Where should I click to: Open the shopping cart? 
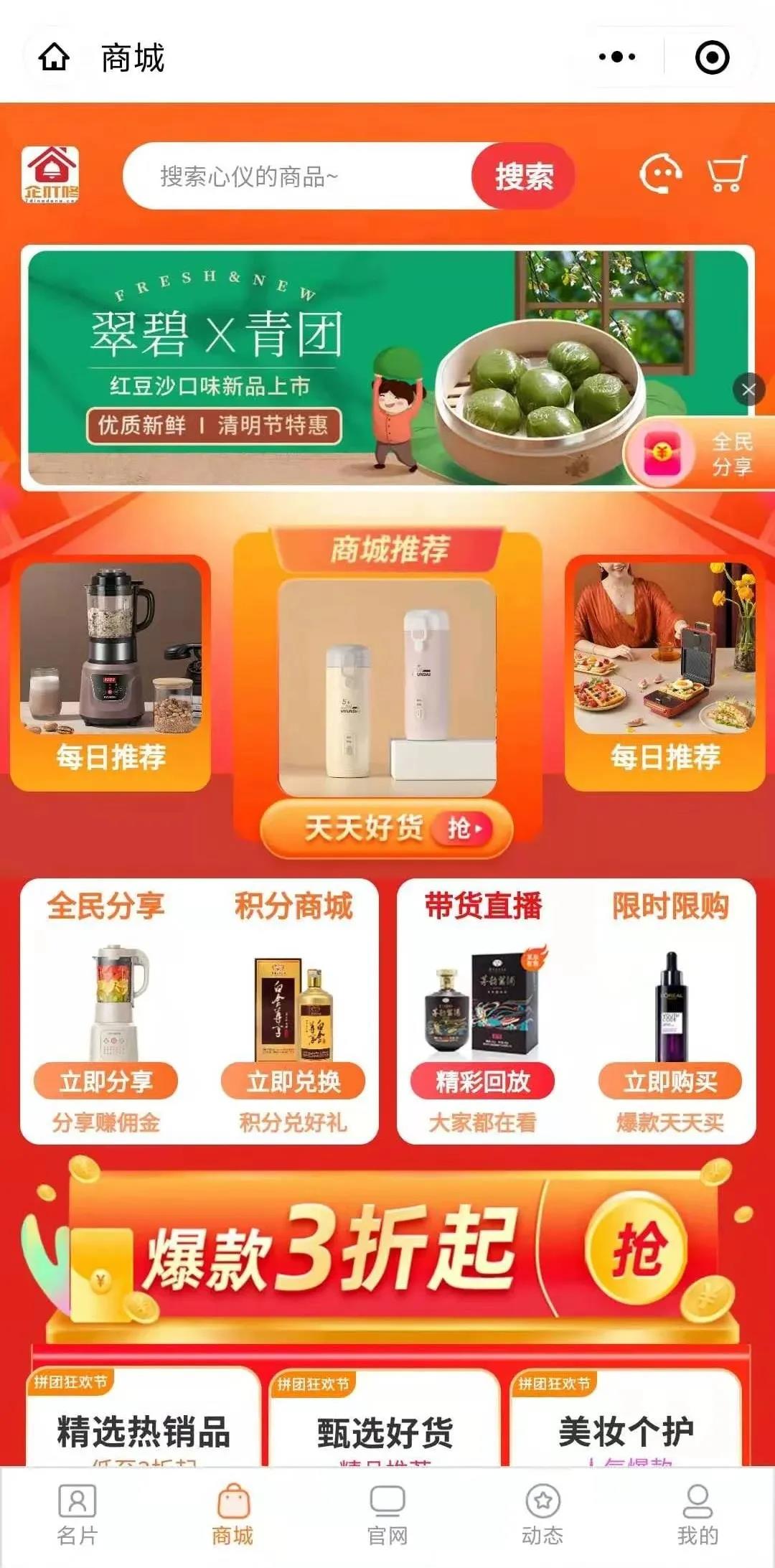coord(726,174)
